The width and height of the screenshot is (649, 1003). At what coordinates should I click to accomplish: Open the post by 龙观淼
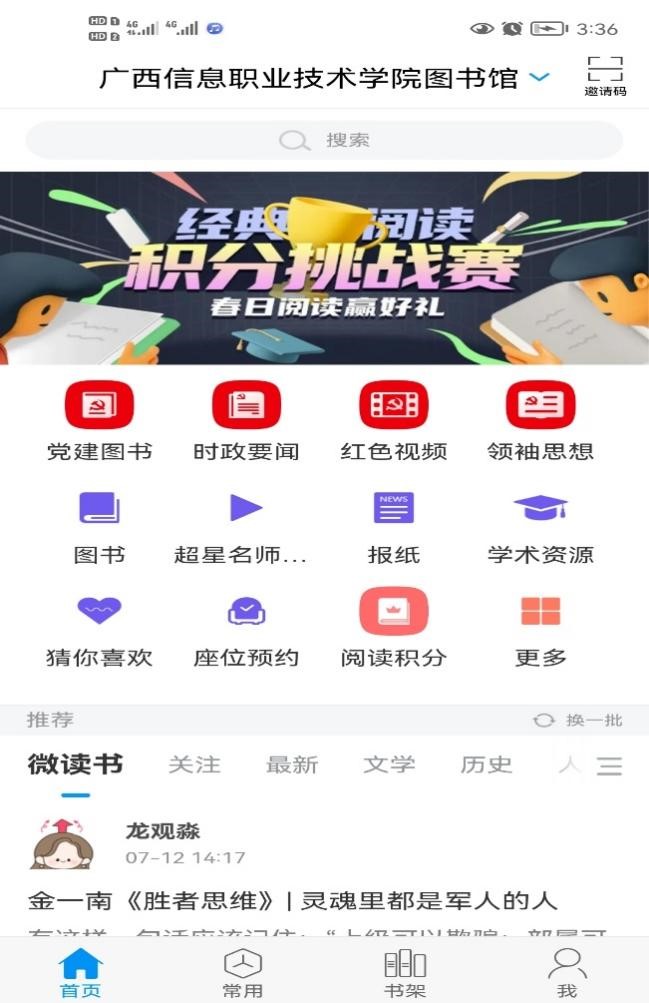click(x=290, y=900)
